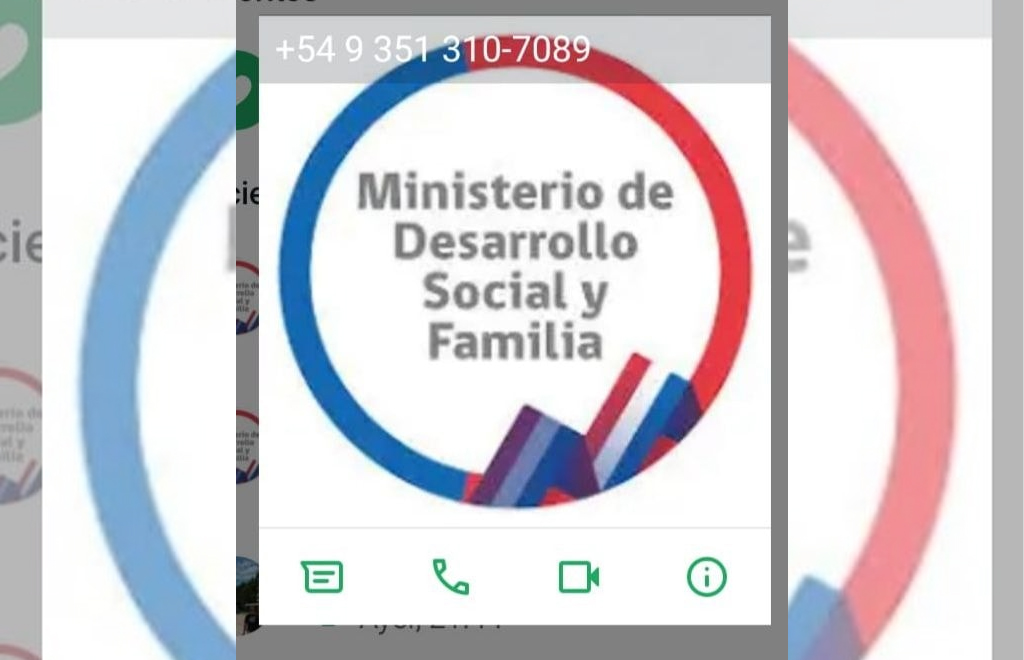Image resolution: width=1024 pixels, height=660 pixels.
Task: Open contact info for this number
Action: [x=706, y=577]
